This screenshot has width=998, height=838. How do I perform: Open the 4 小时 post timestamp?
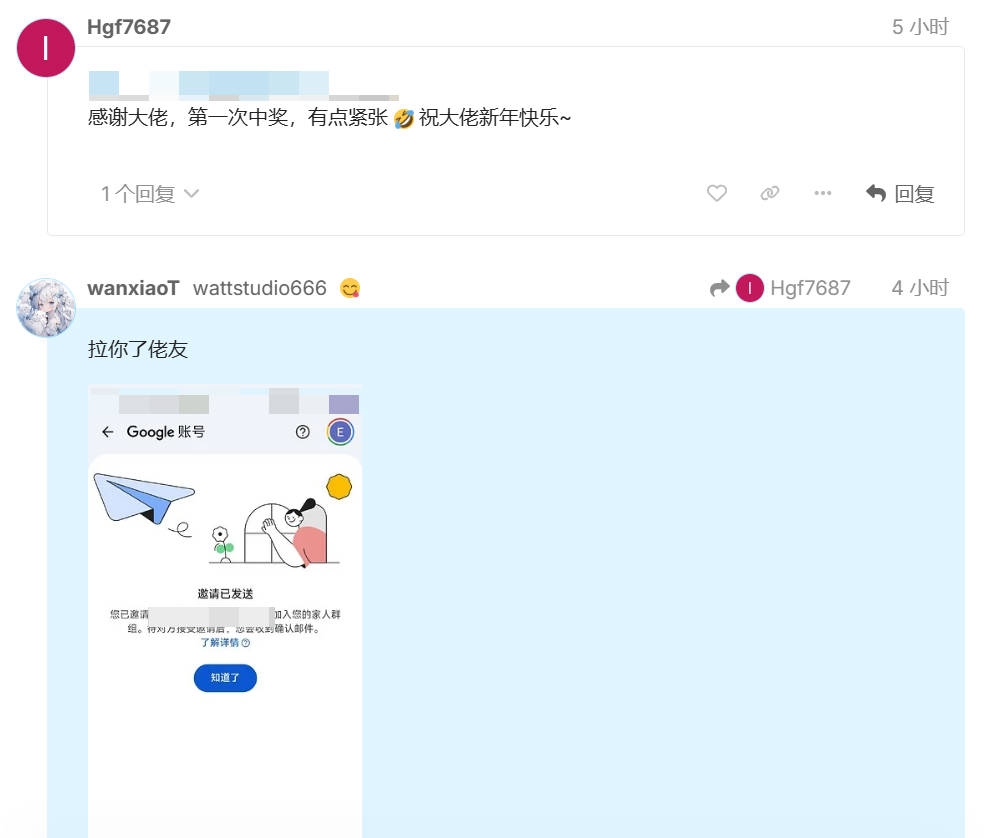[x=920, y=288]
